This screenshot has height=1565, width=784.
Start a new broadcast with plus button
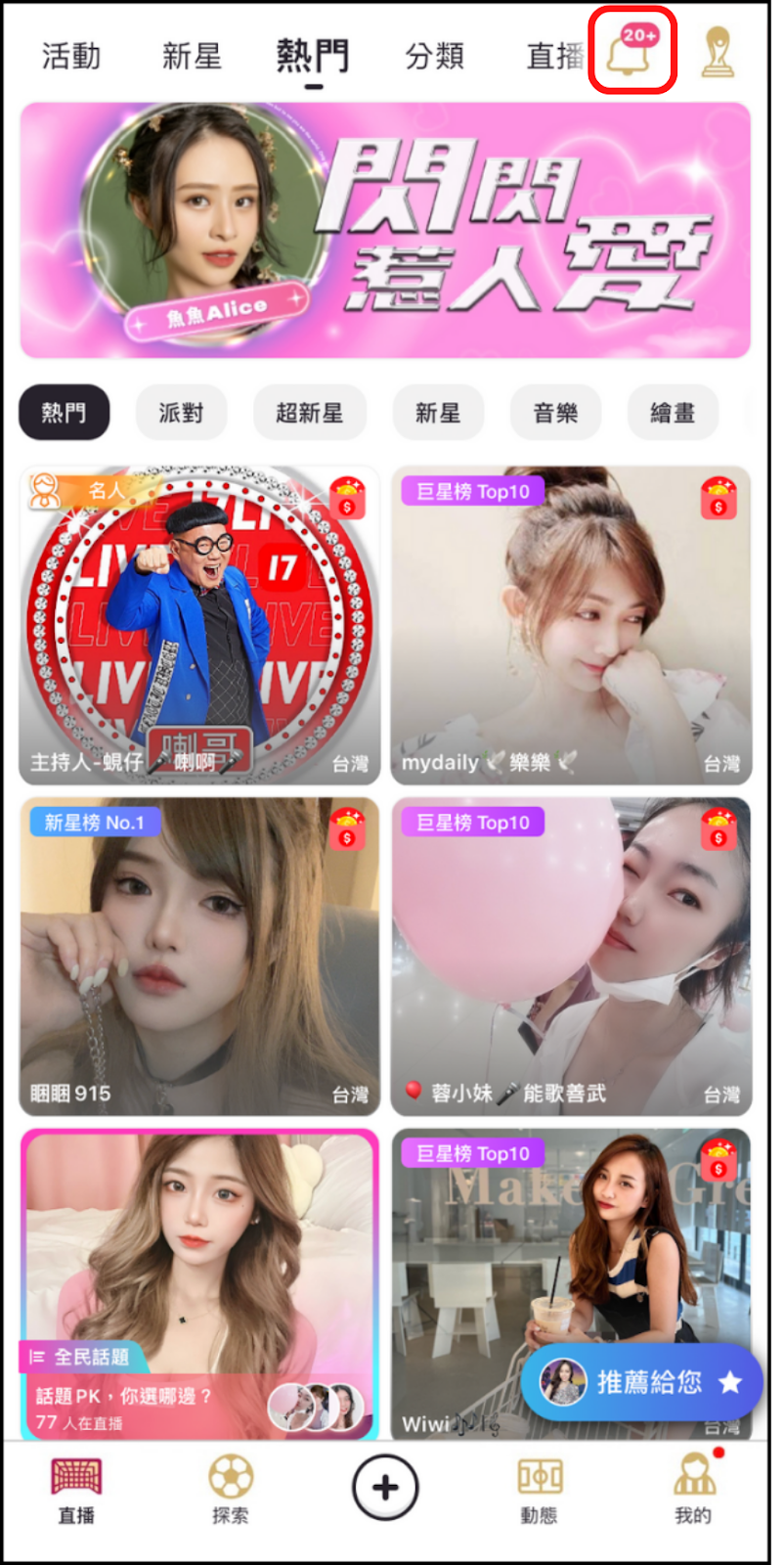(x=385, y=1488)
